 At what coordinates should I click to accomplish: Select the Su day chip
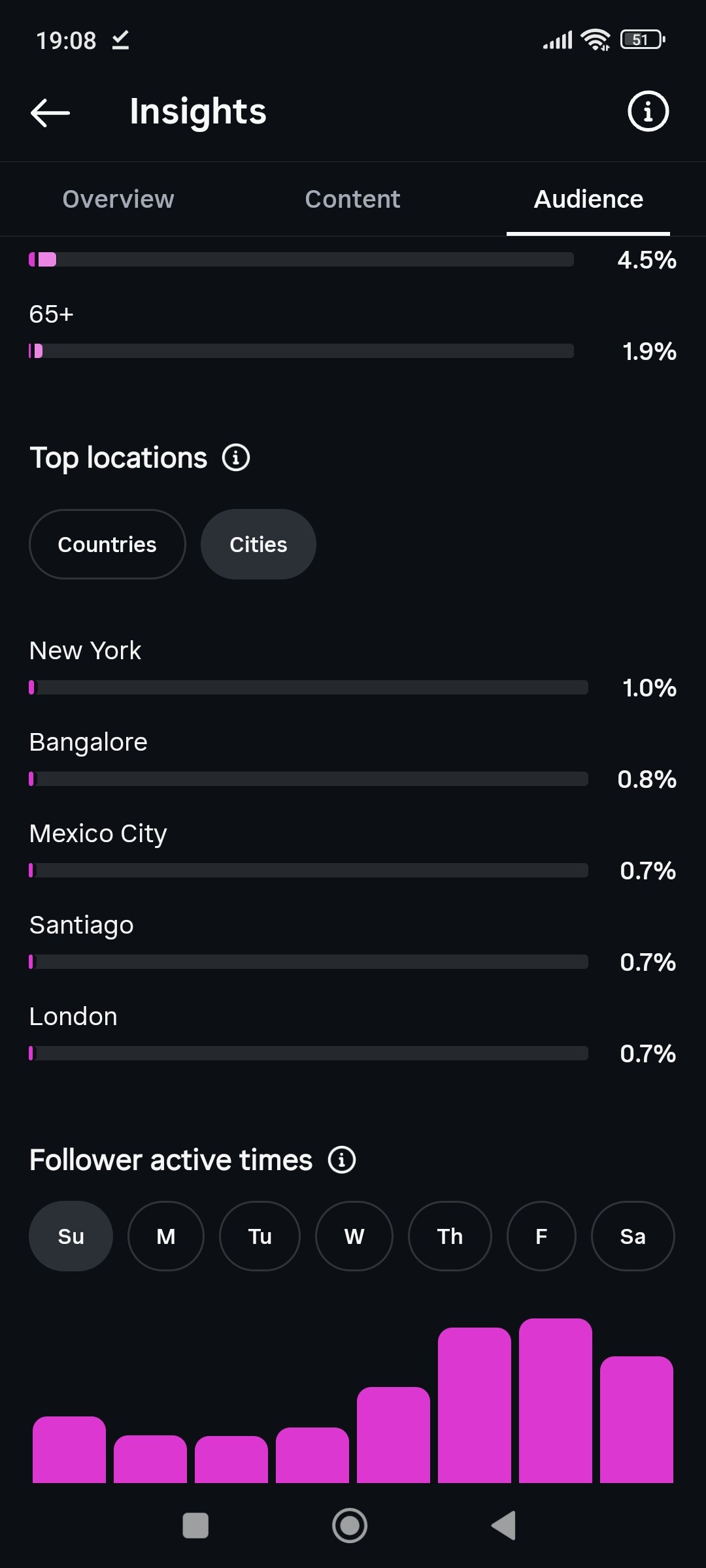[71, 1236]
